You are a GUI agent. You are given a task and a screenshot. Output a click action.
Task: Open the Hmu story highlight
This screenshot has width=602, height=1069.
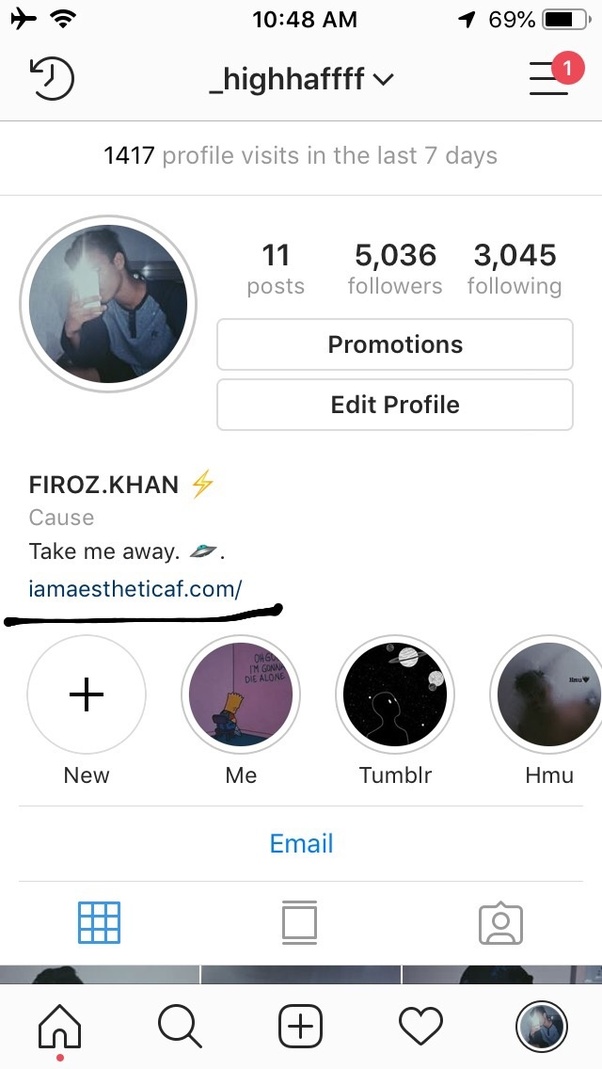pyautogui.click(x=547, y=696)
